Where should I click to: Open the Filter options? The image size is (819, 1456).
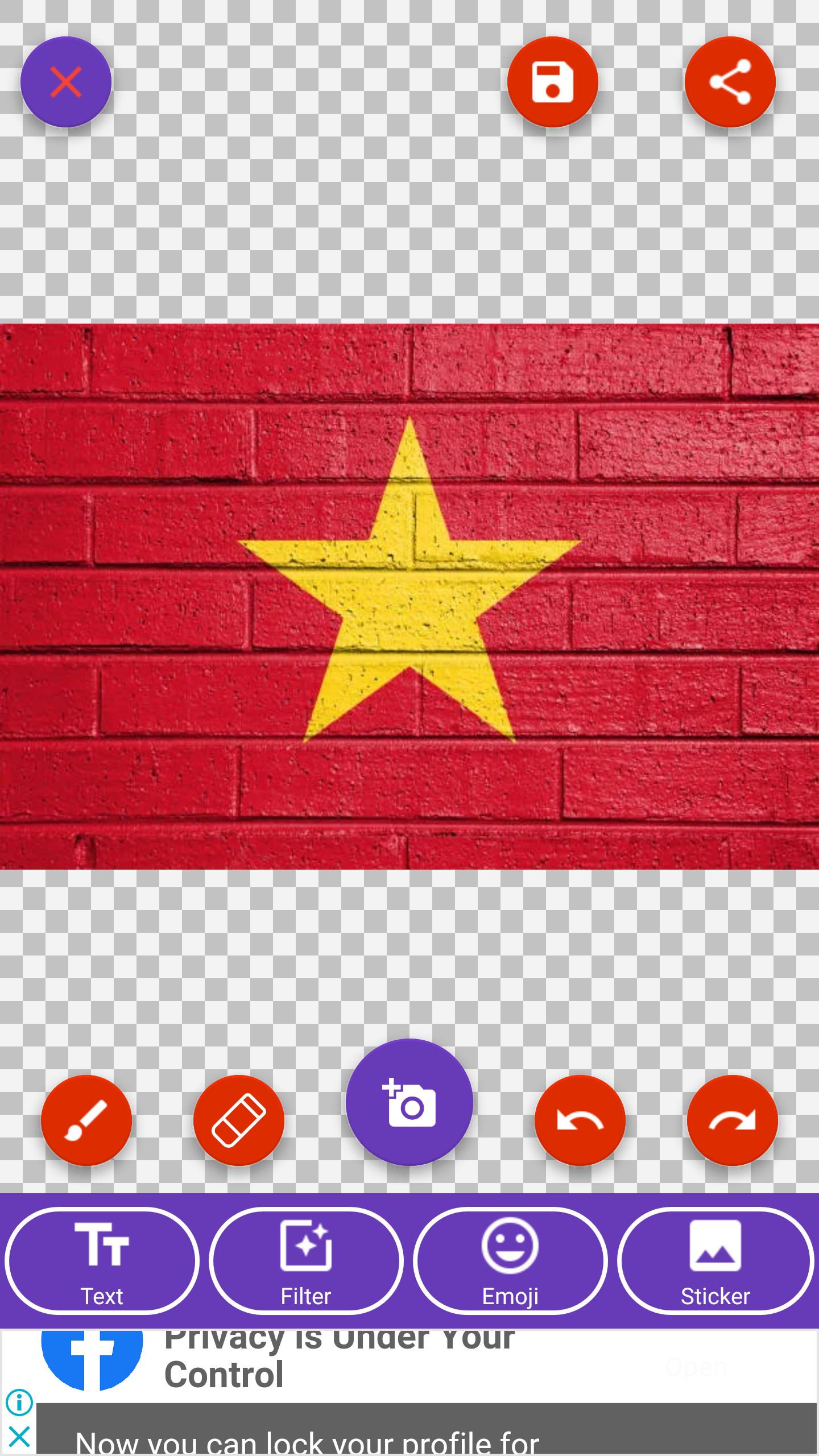tap(306, 1261)
